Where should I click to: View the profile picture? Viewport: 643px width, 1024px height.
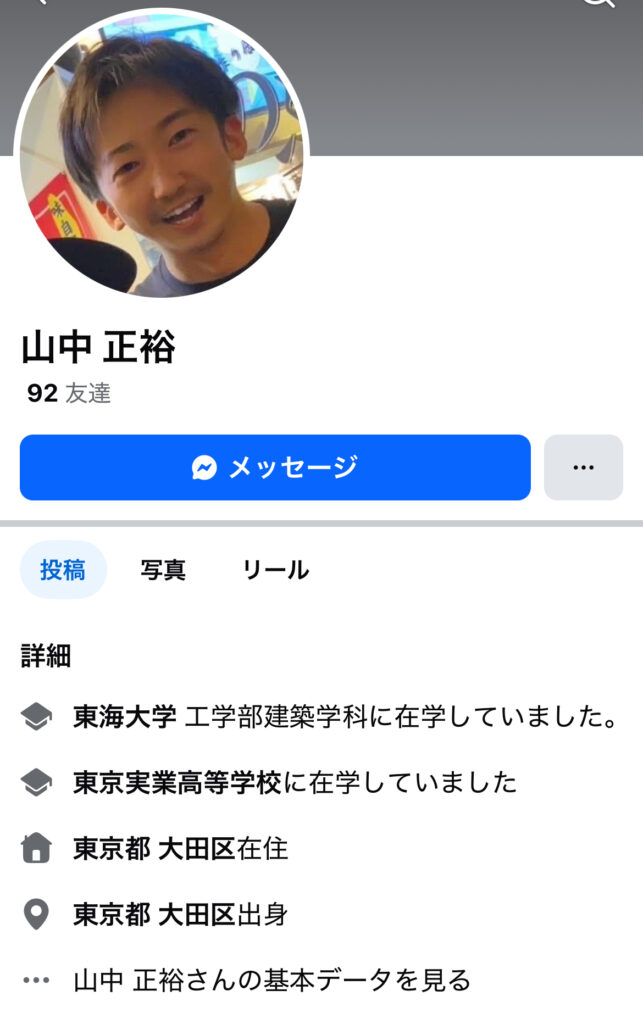click(x=161, y=155)
